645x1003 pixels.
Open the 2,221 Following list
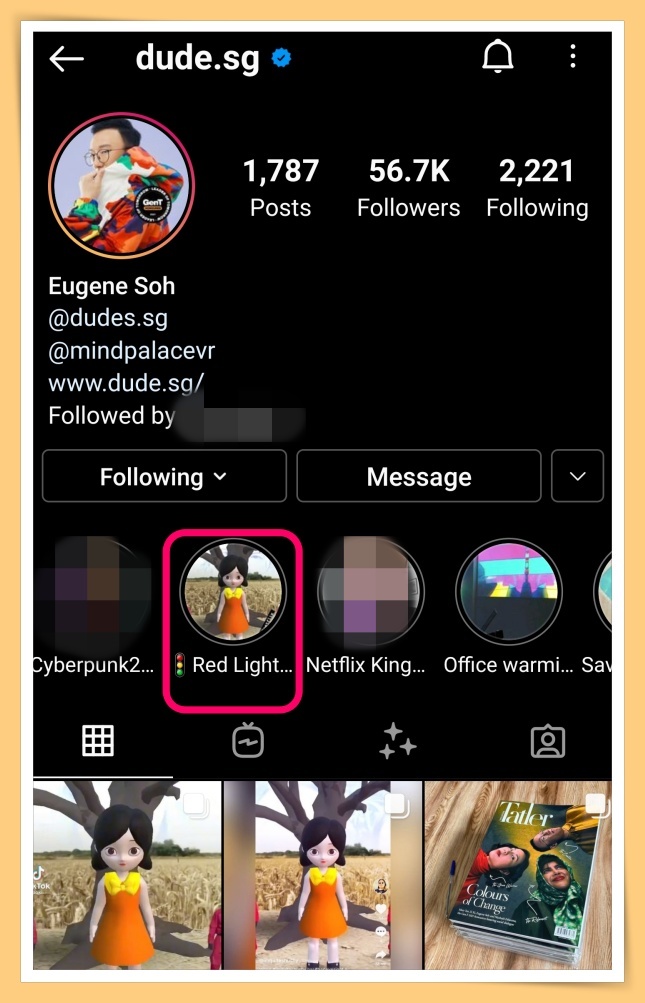click(x=537, y=187)
